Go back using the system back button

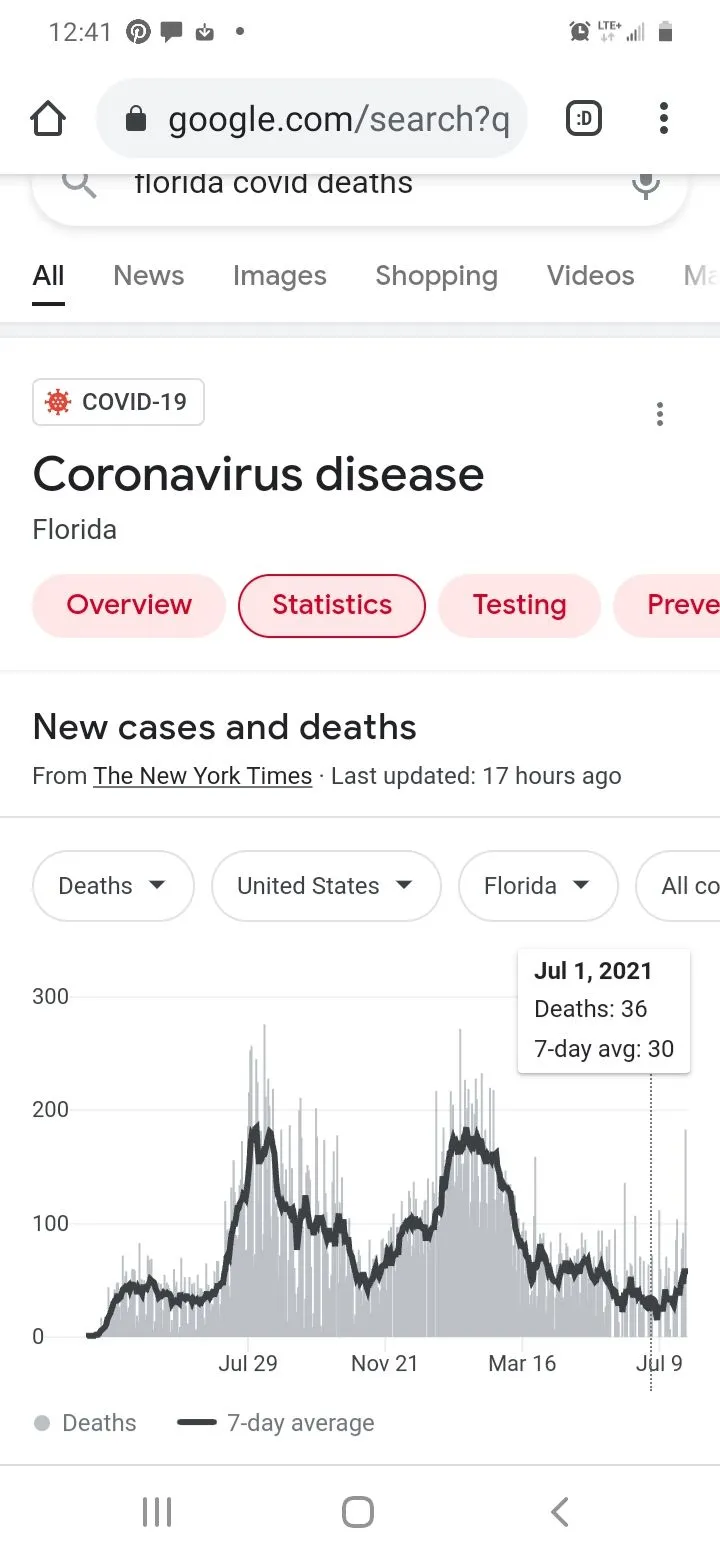[560, 1511]
